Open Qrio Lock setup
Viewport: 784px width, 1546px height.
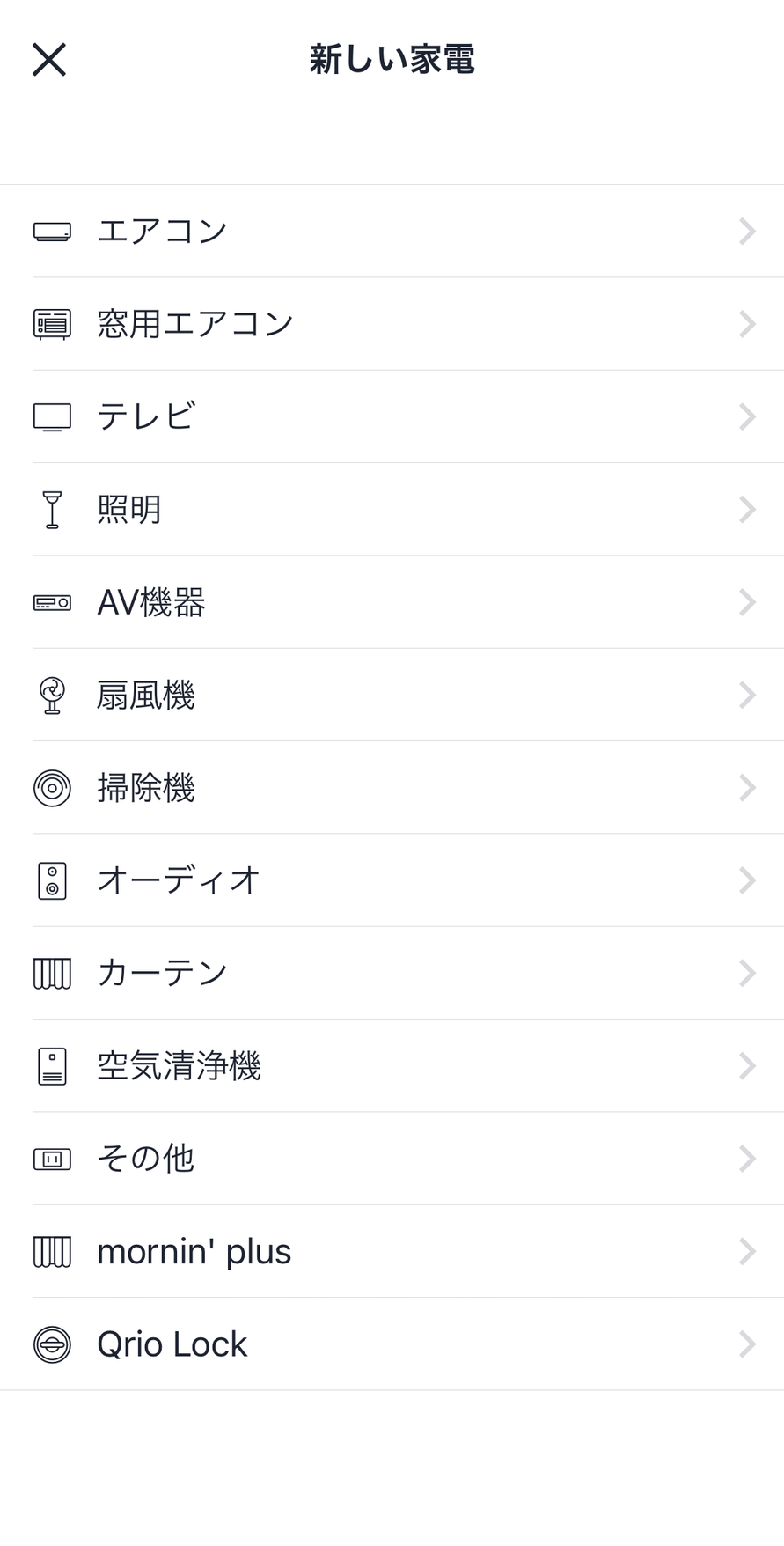pyautogui.click(x=392, y=1344)
